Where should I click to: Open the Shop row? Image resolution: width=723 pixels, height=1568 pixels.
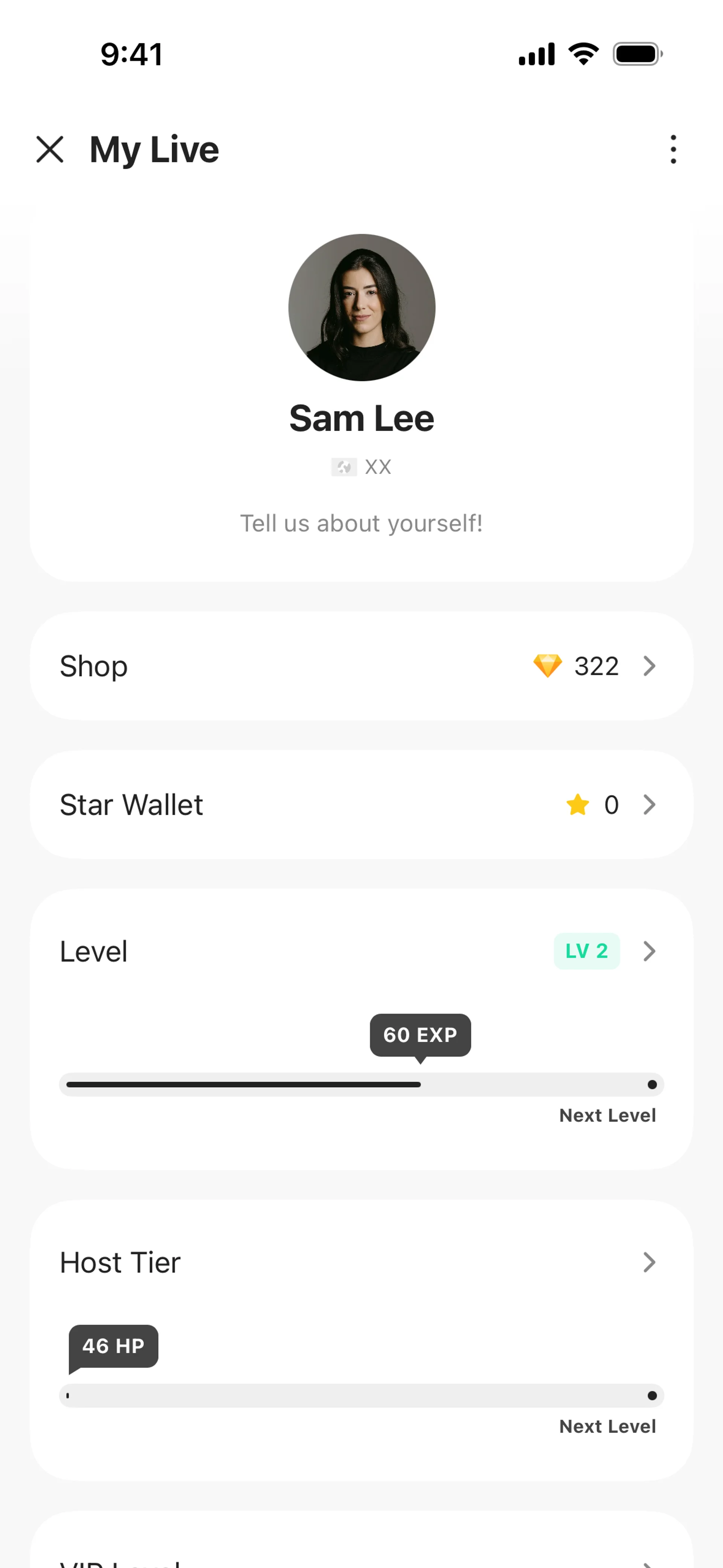point(361,666)
